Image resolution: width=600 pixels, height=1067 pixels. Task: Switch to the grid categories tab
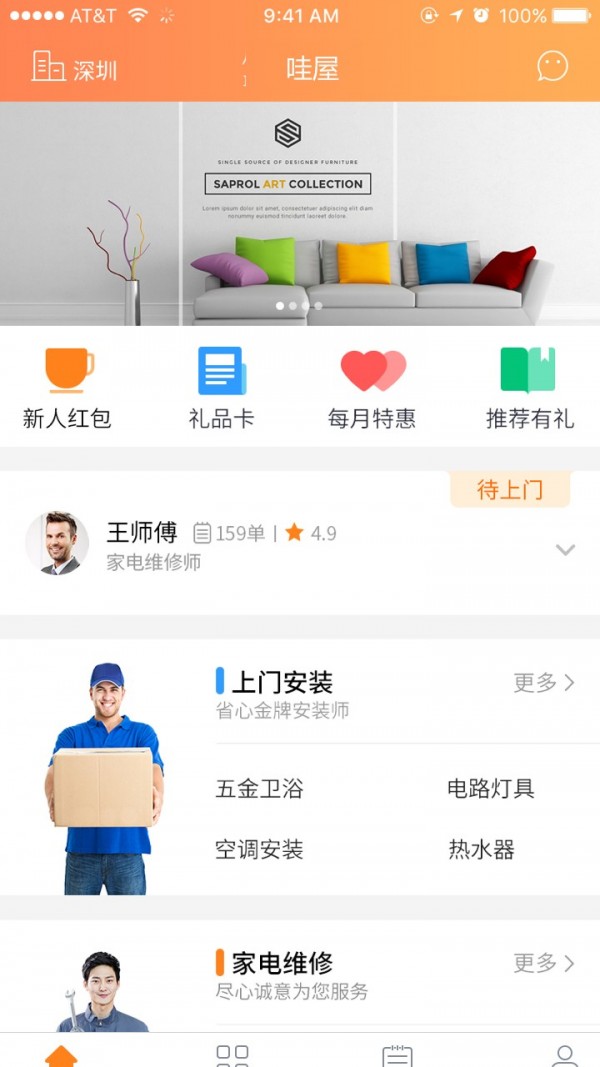click(232, 1054)
